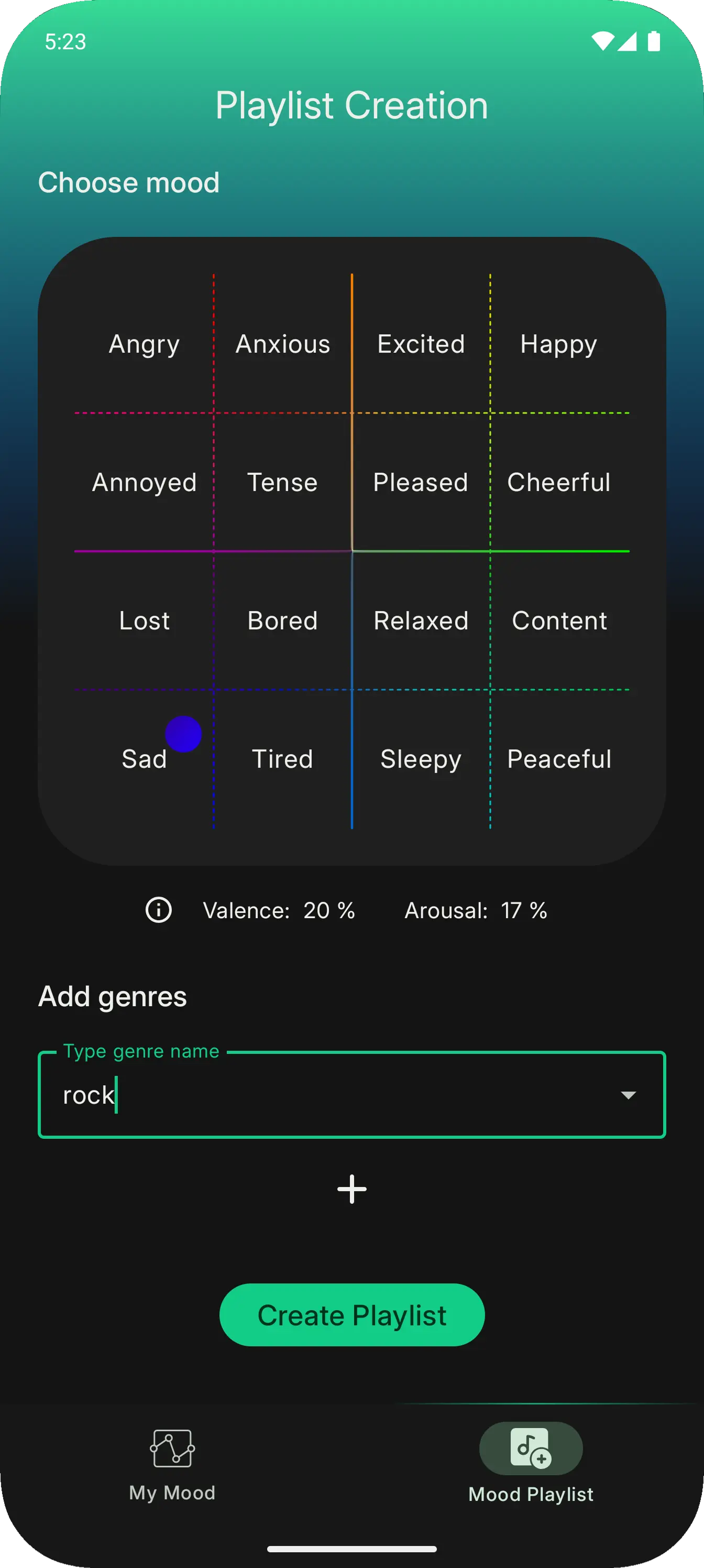Image resolution: width=704 pixels, height=1568 pixels.
Task: Pick the Cheerful mood
Action: coord(559,482)
